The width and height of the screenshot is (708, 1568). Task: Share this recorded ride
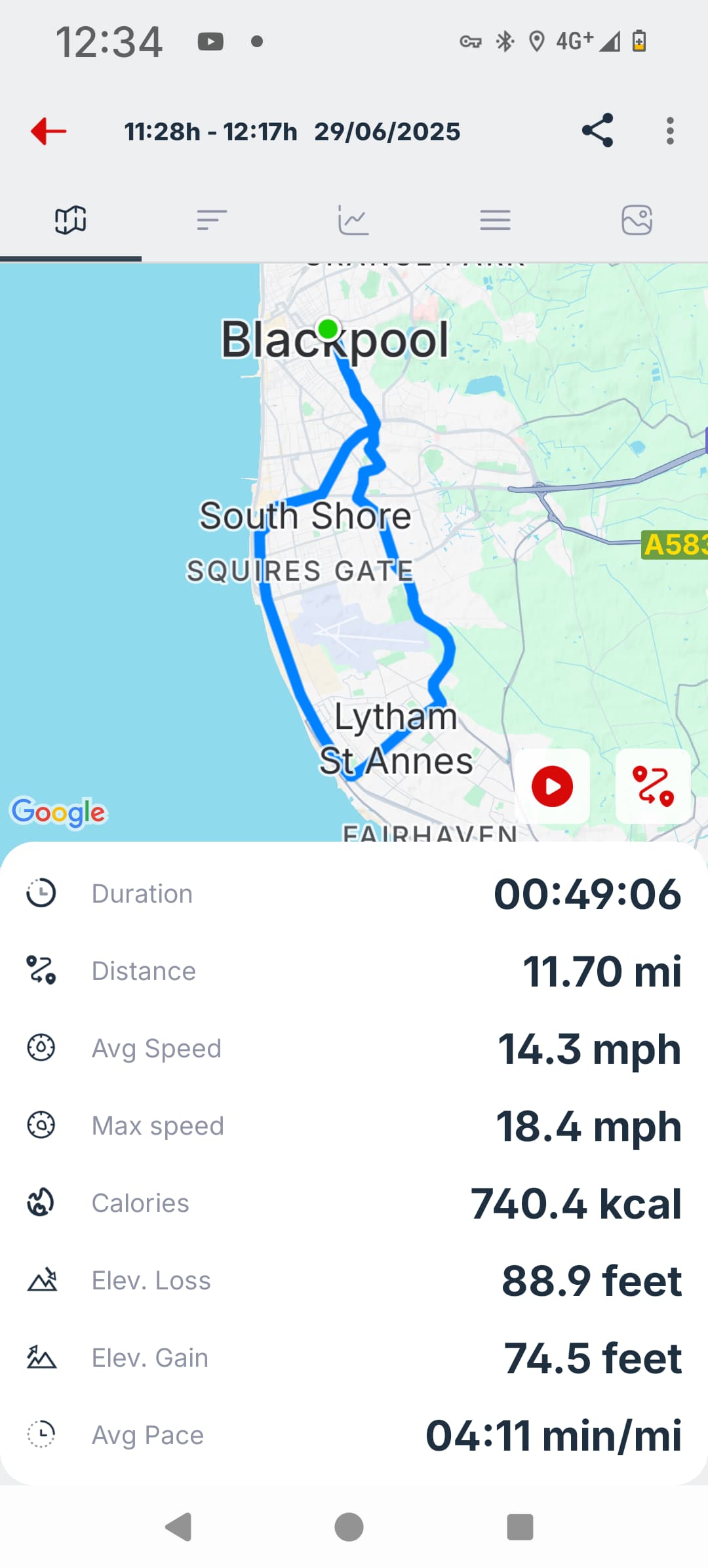[x=597, y=130]
